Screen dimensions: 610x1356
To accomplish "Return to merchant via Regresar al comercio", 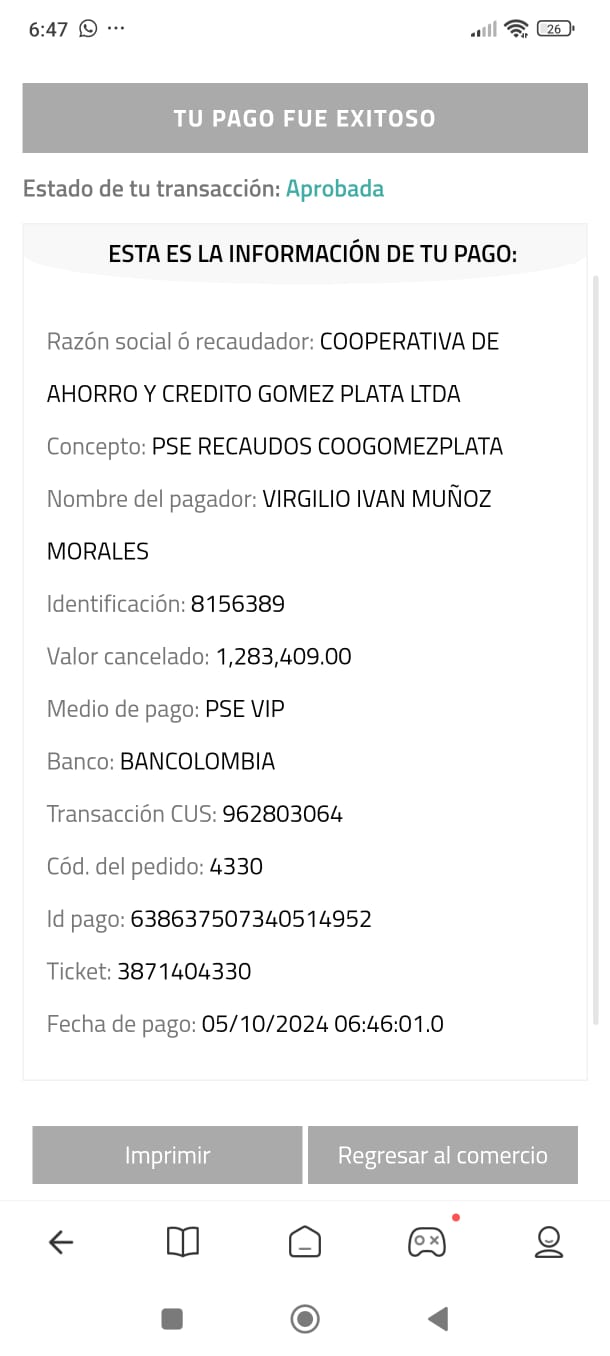I will pos(442,1155).
